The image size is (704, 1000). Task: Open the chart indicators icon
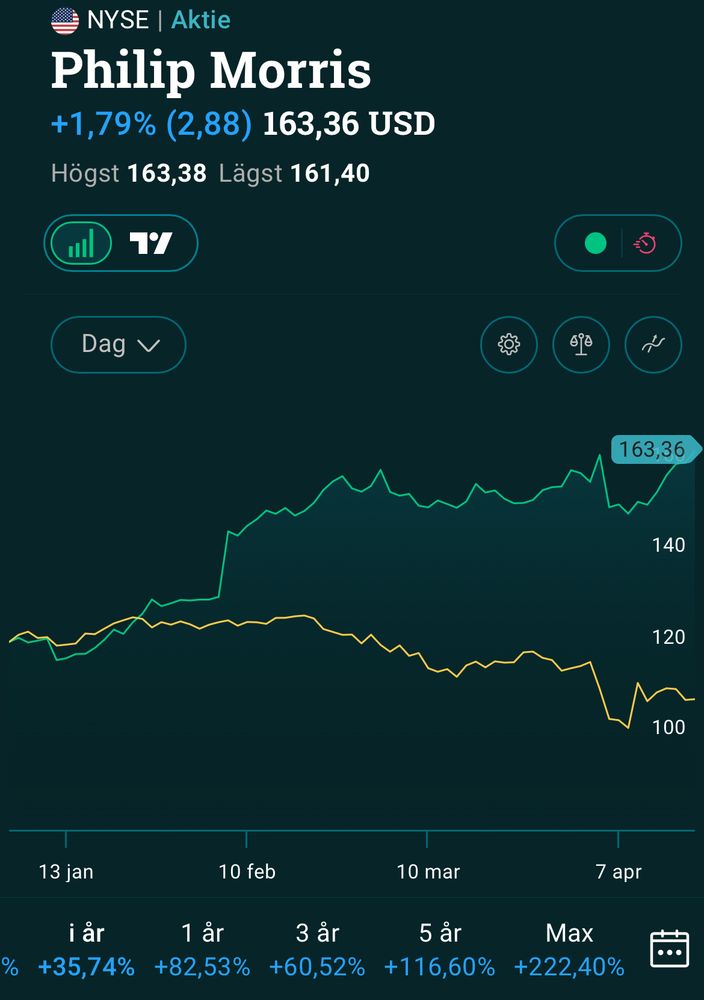coord(653,345)
